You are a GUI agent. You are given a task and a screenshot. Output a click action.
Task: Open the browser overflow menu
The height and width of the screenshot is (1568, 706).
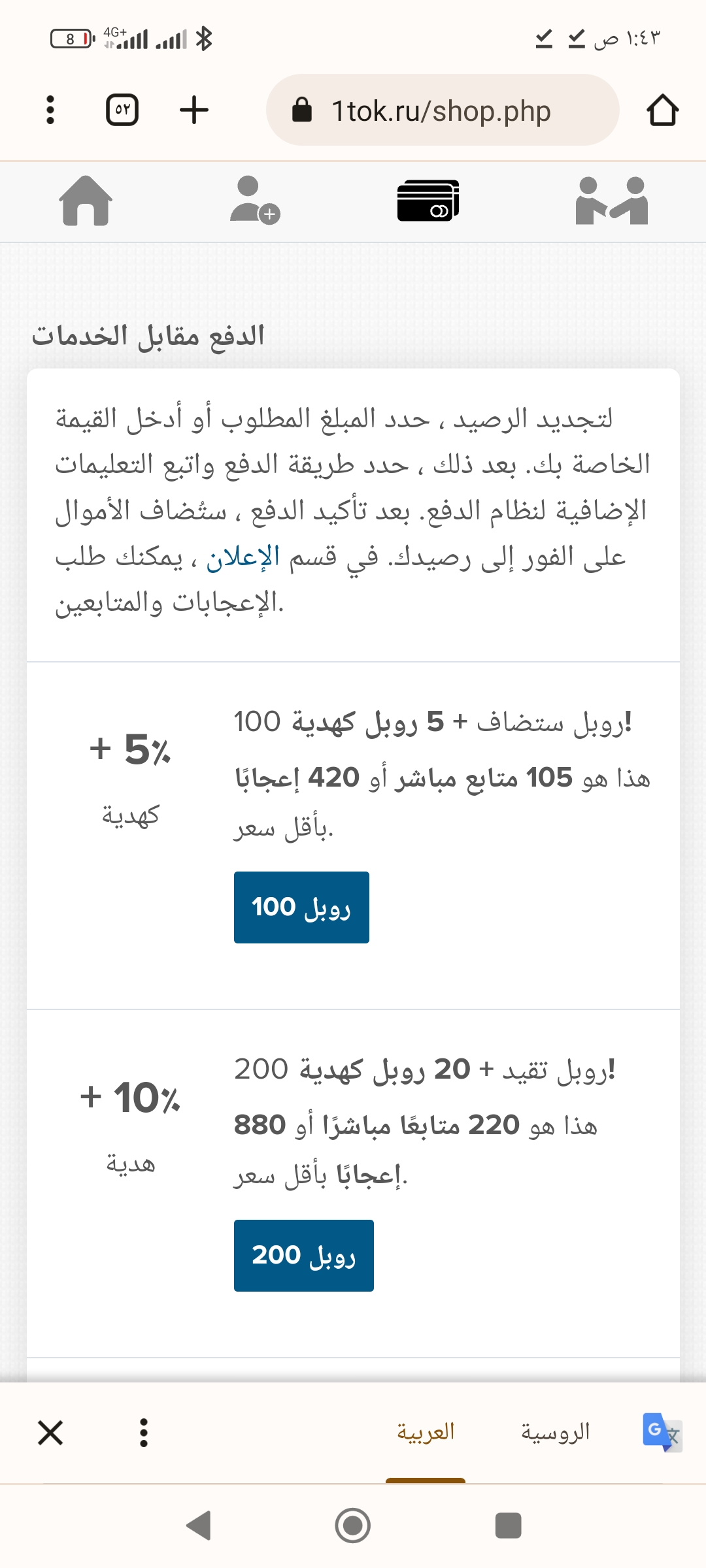(50, 110)
